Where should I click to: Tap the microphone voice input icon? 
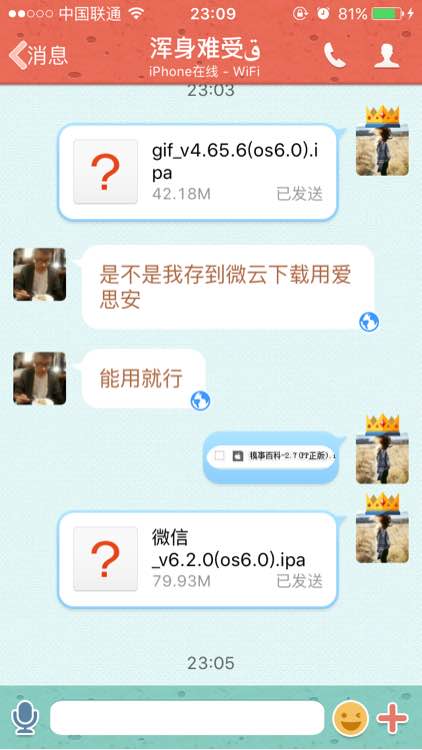[25, 718]
